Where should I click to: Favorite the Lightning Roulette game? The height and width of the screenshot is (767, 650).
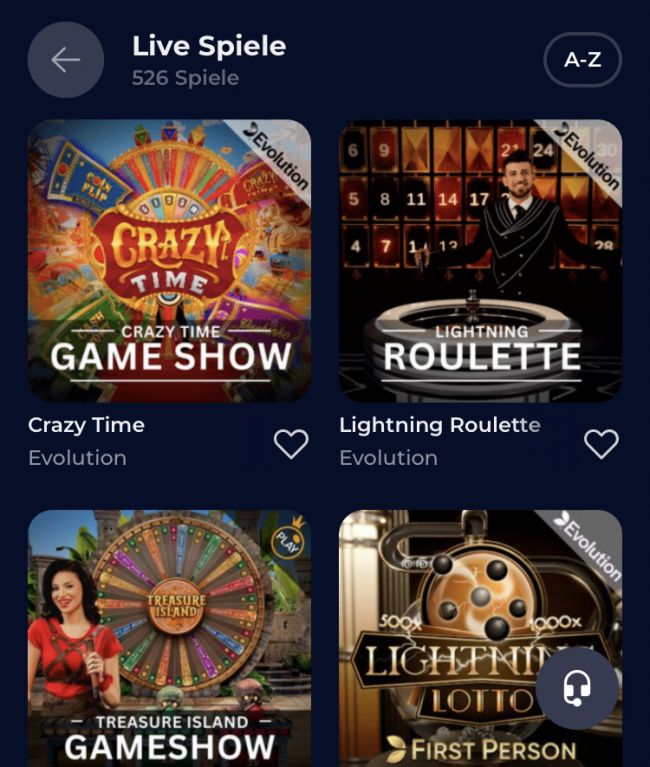point(601,443)
